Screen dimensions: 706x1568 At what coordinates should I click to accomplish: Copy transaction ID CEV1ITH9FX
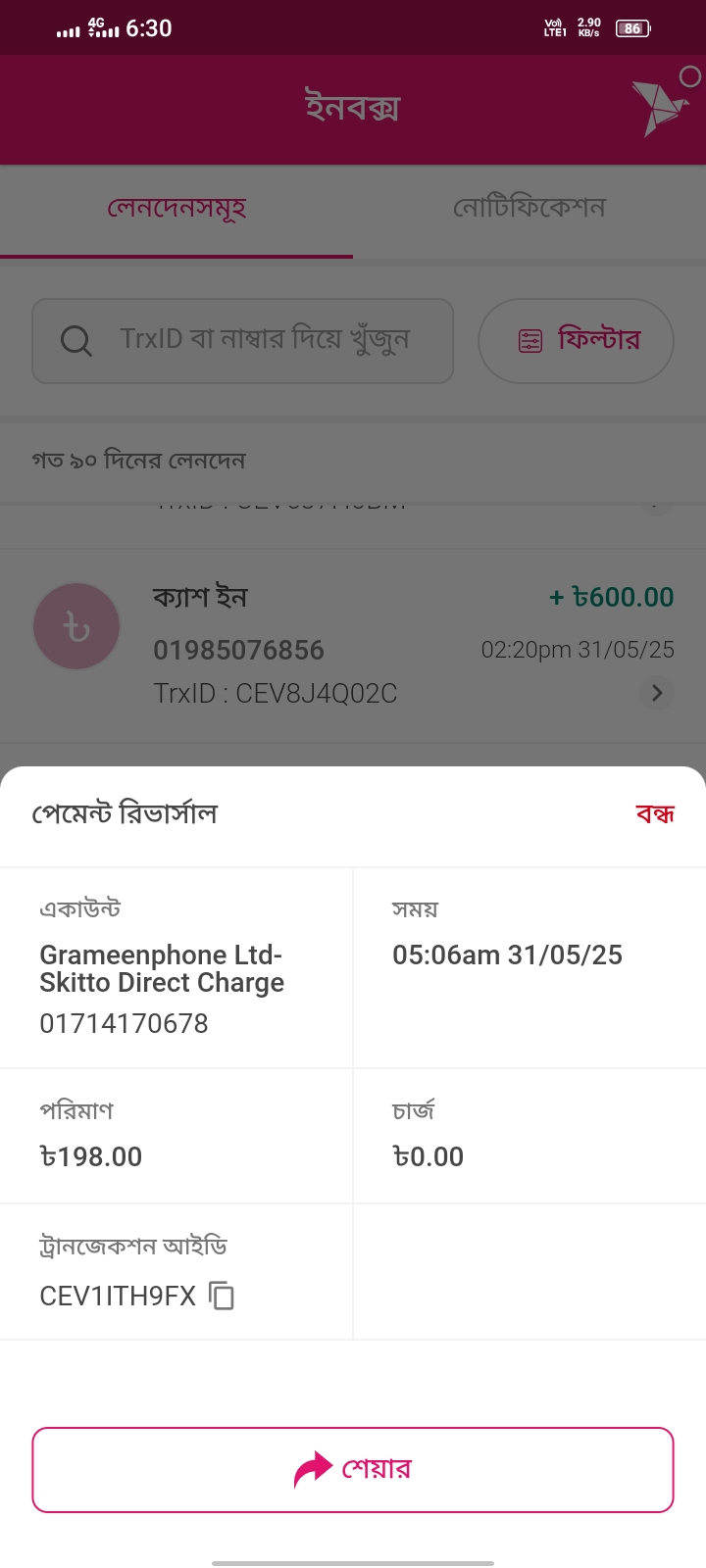(223, 1296)
